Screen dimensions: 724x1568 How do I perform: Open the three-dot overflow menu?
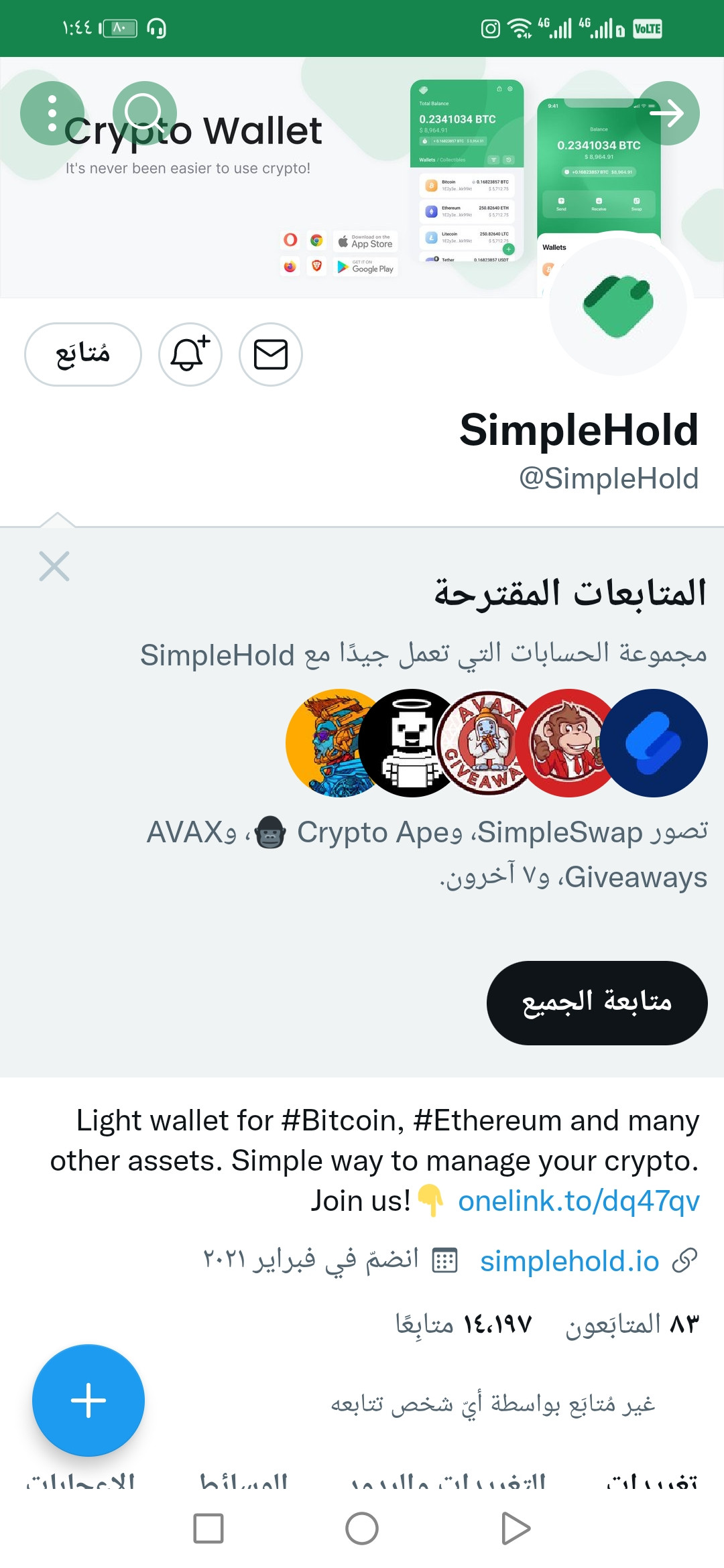52,113
